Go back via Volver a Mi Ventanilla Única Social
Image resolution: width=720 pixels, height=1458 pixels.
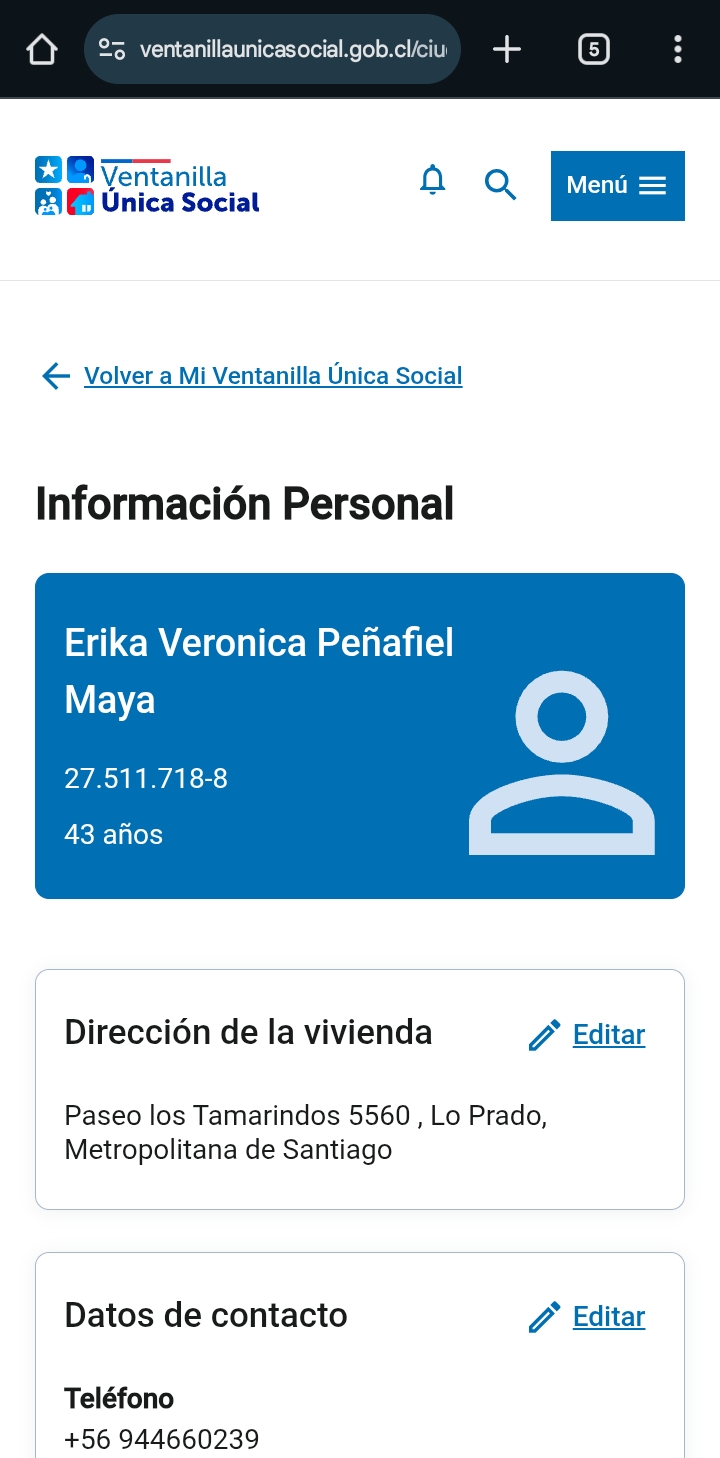[x=272, y=376]
